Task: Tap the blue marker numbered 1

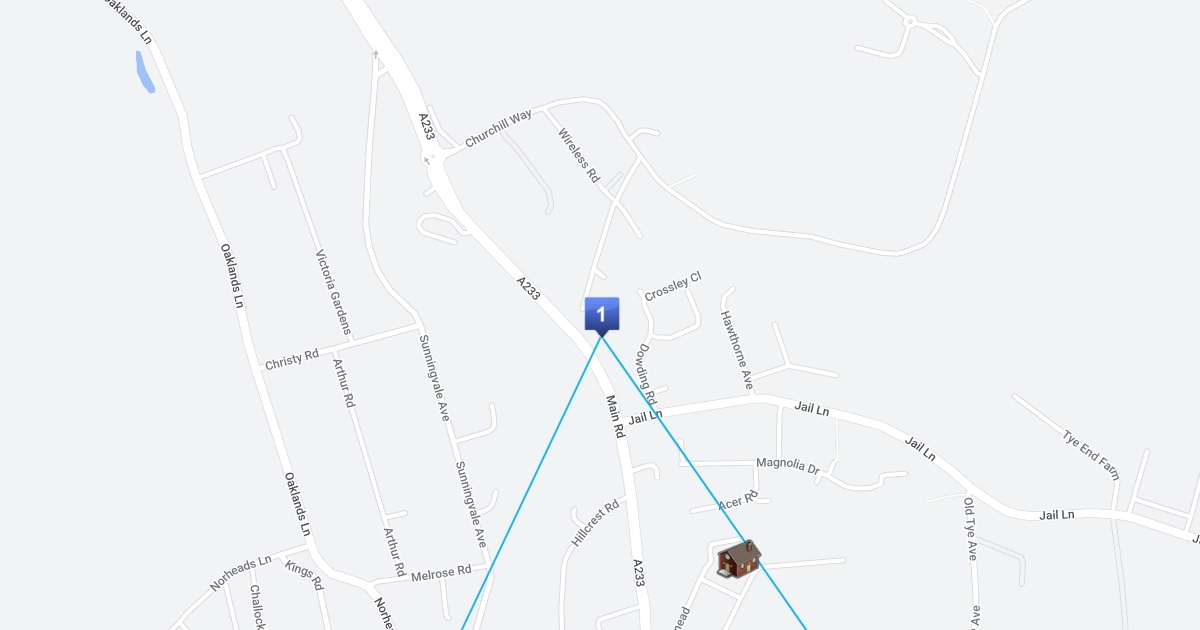Action: (x=601, y=314)
